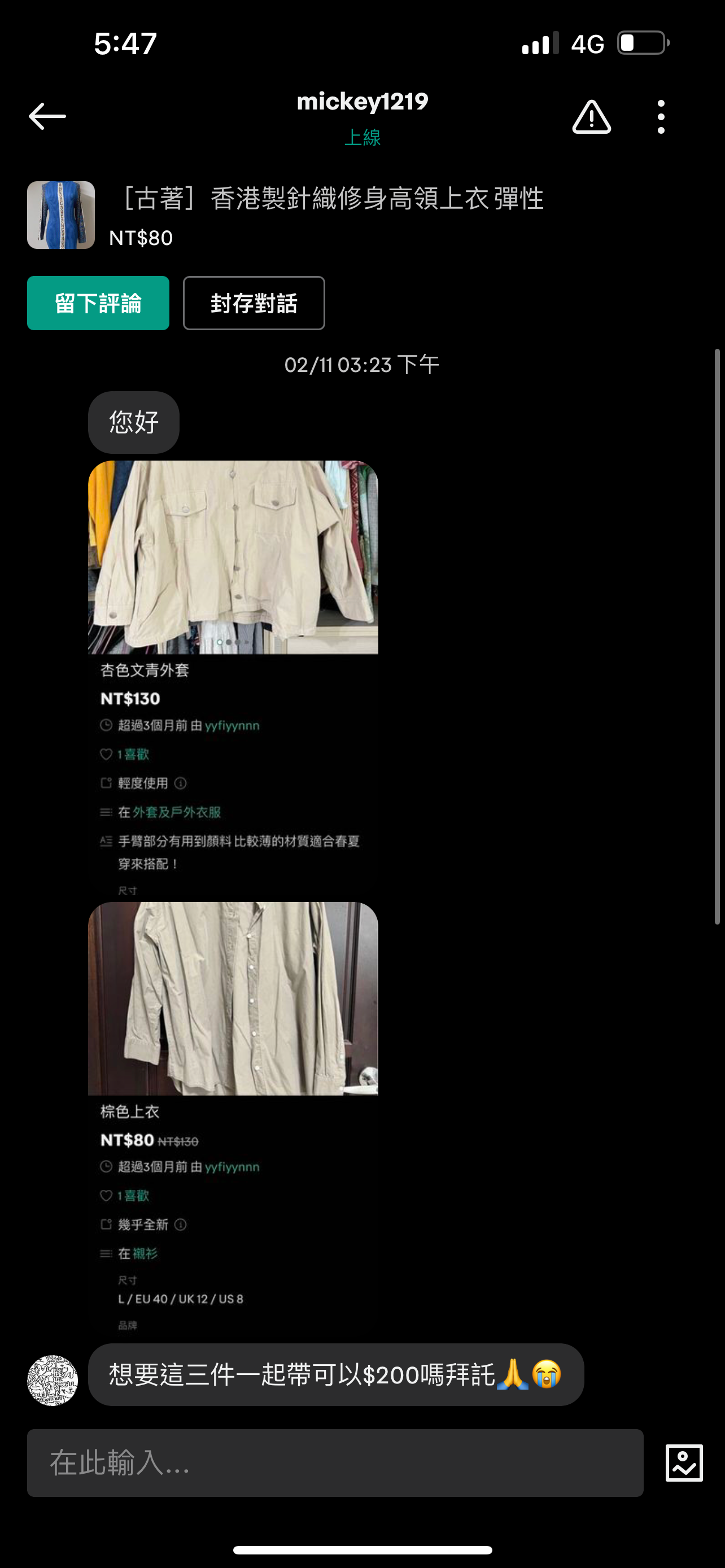This screenshot has height=1568, width=725.
Task: Open the blue knit top listing
Action: (61, 215)
